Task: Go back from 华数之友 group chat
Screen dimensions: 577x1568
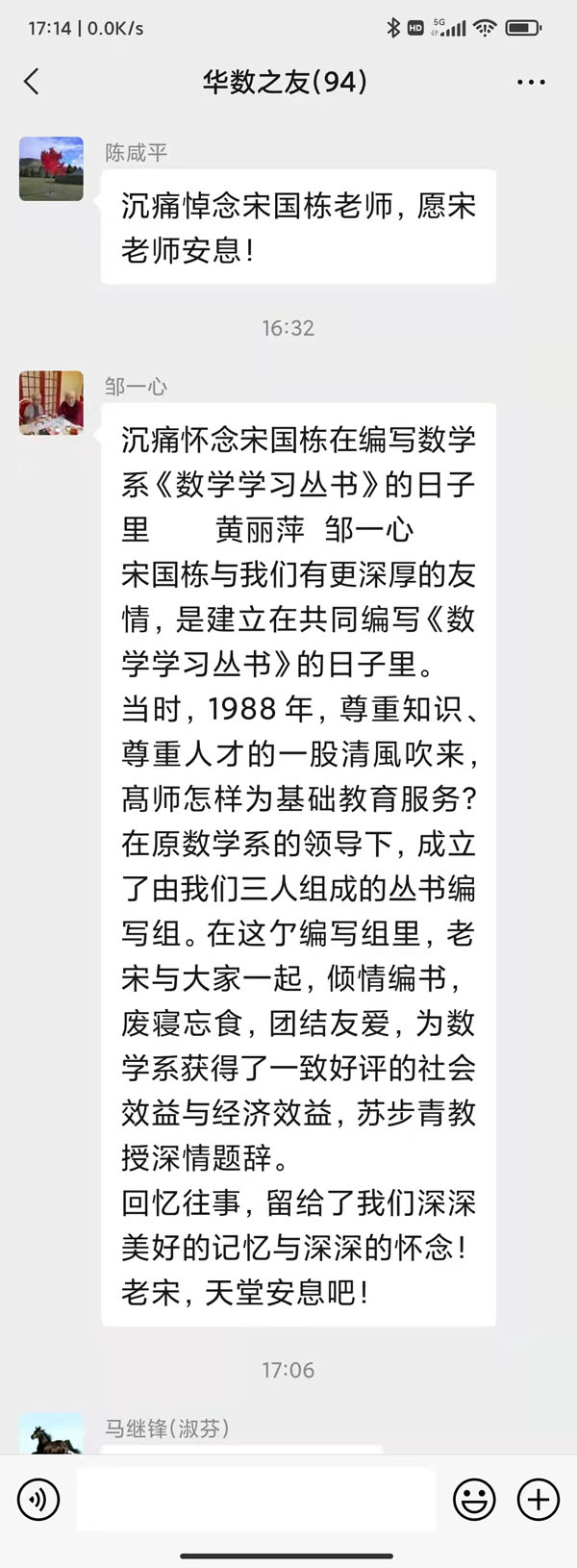Action: (x=32, y=82)
